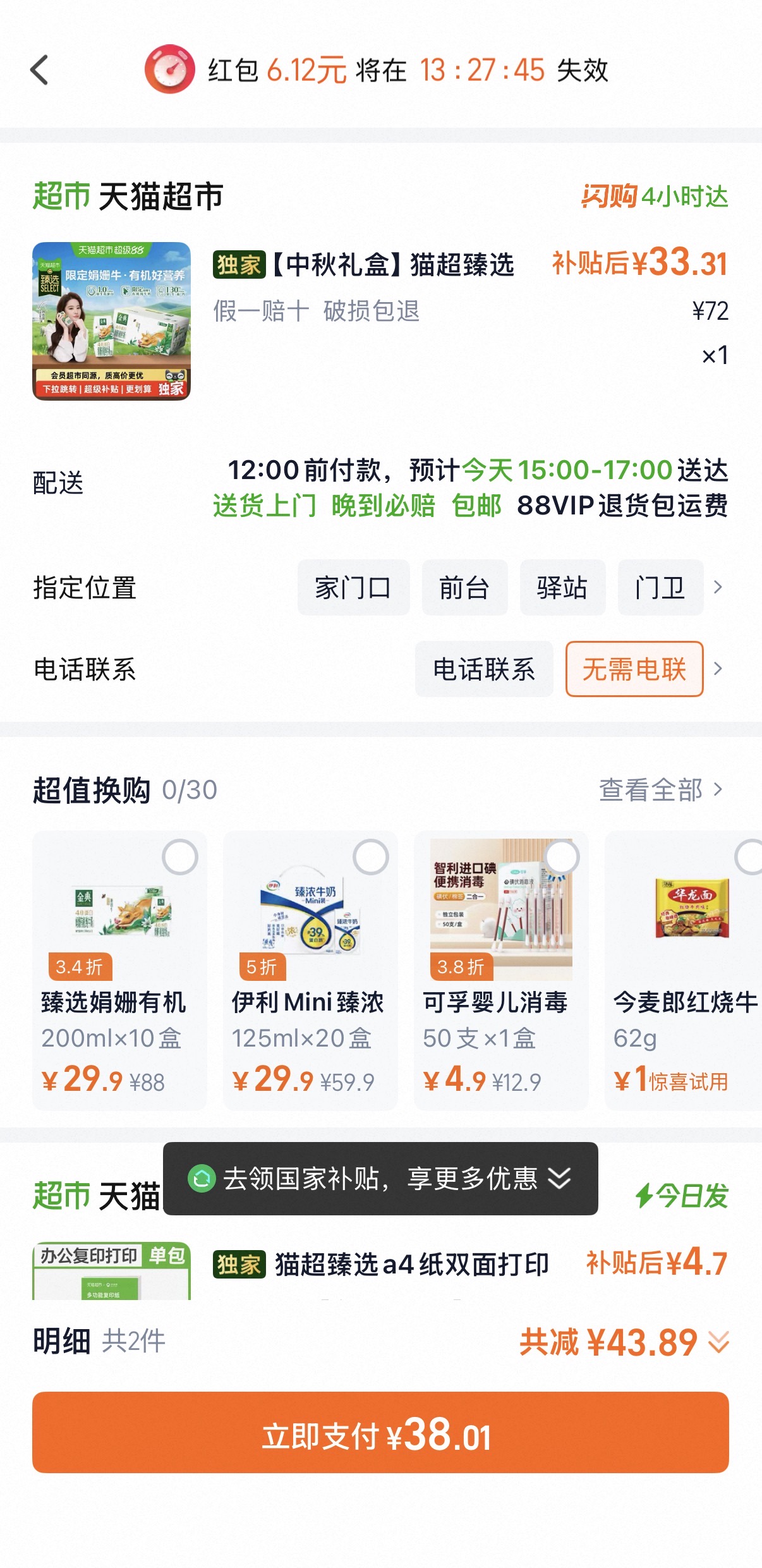Select 家门口 as delivery position

(353, 587)
